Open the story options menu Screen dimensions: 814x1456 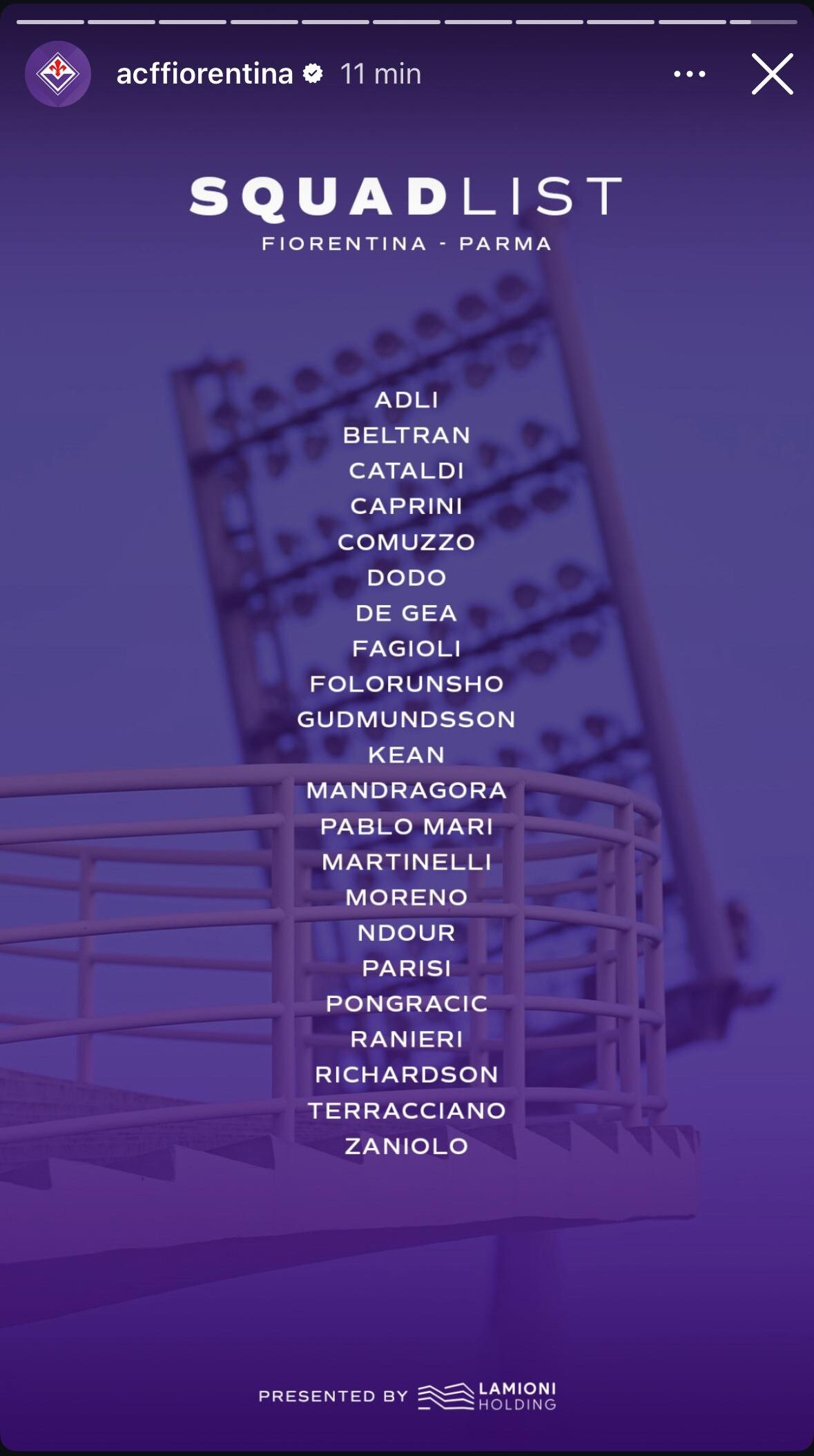[689, 74]
